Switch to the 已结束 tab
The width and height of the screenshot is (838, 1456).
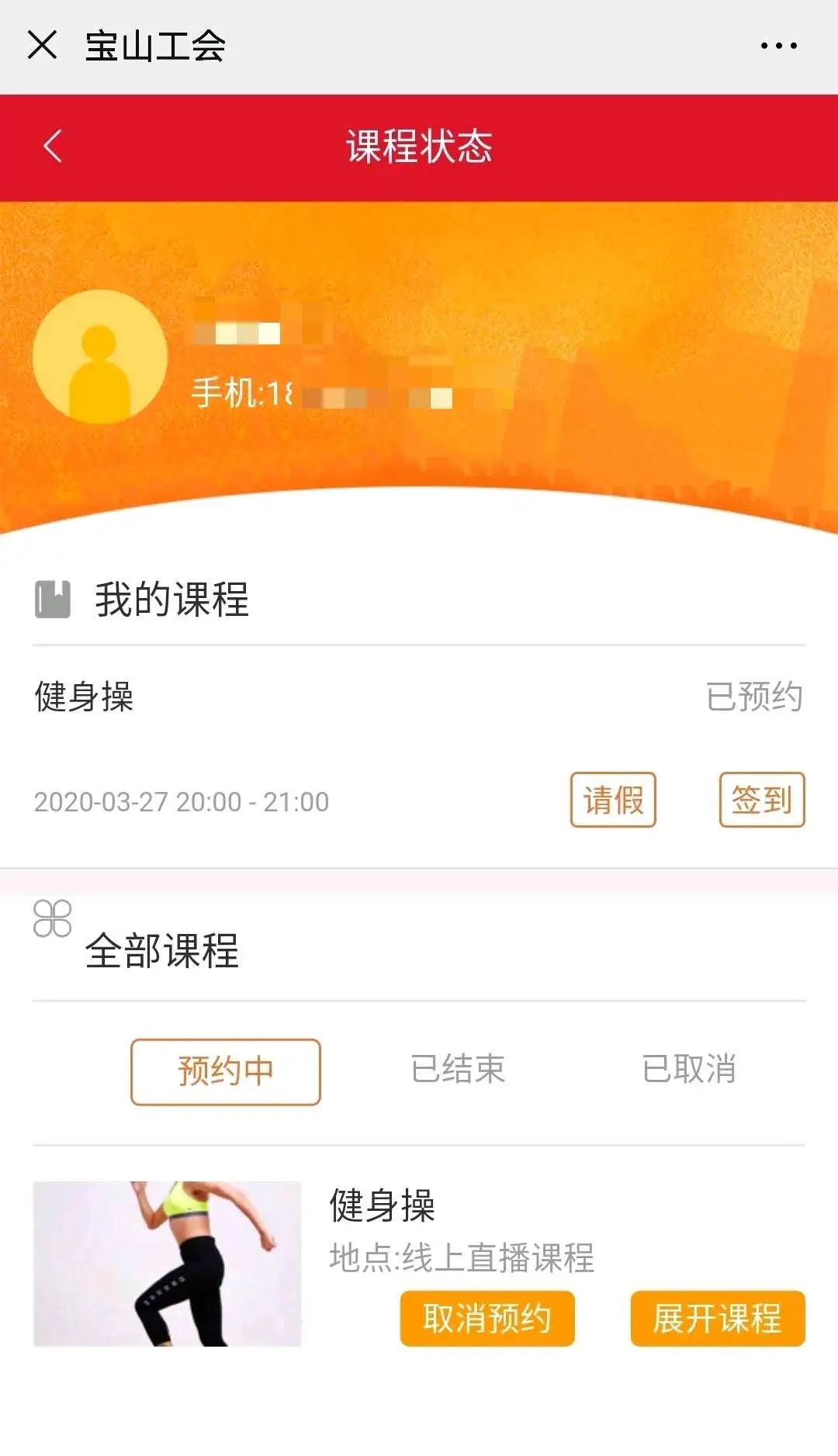click(458, 1069)
